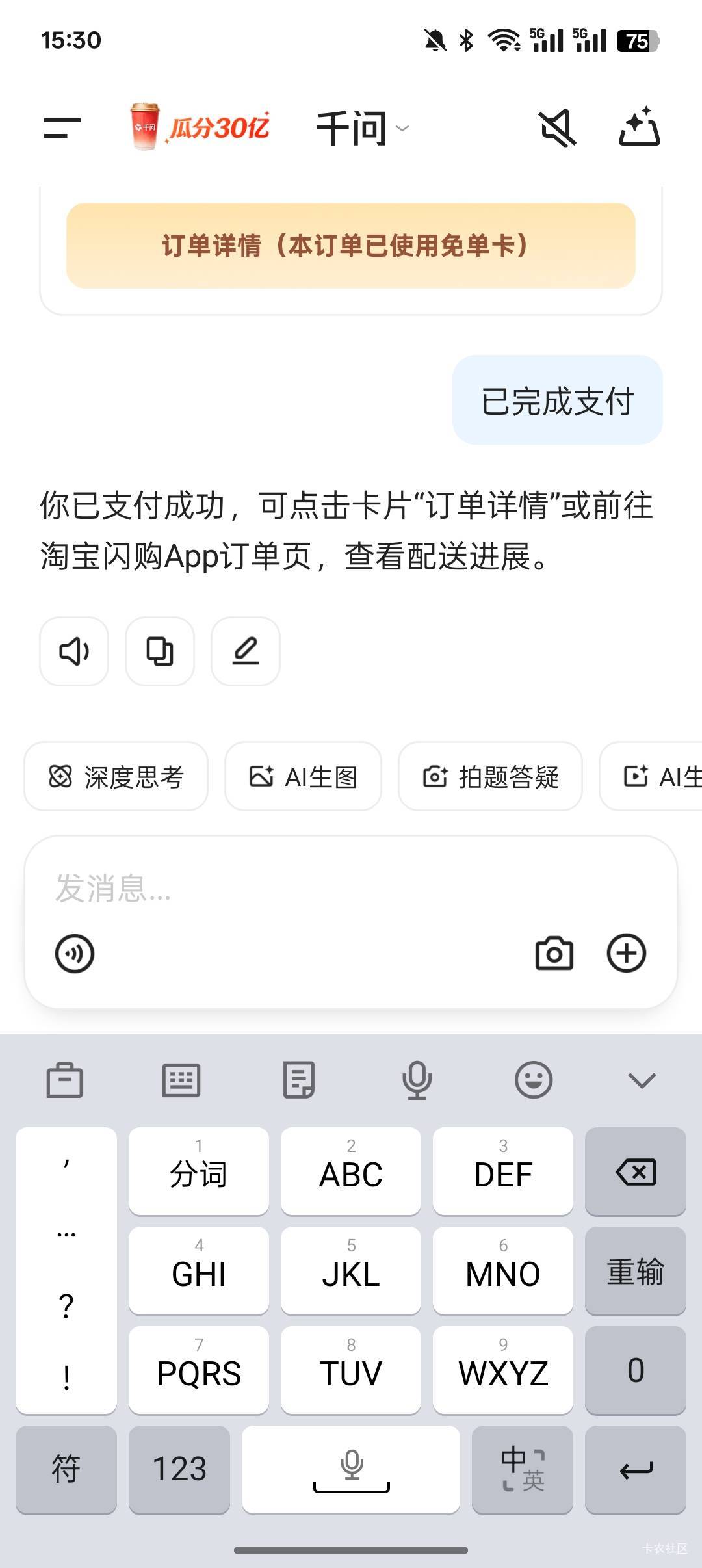The width and height of the screenshot is (702, 1568).
Task: Start a new chat
Action: pyautogui.click(x=640, y=127)
